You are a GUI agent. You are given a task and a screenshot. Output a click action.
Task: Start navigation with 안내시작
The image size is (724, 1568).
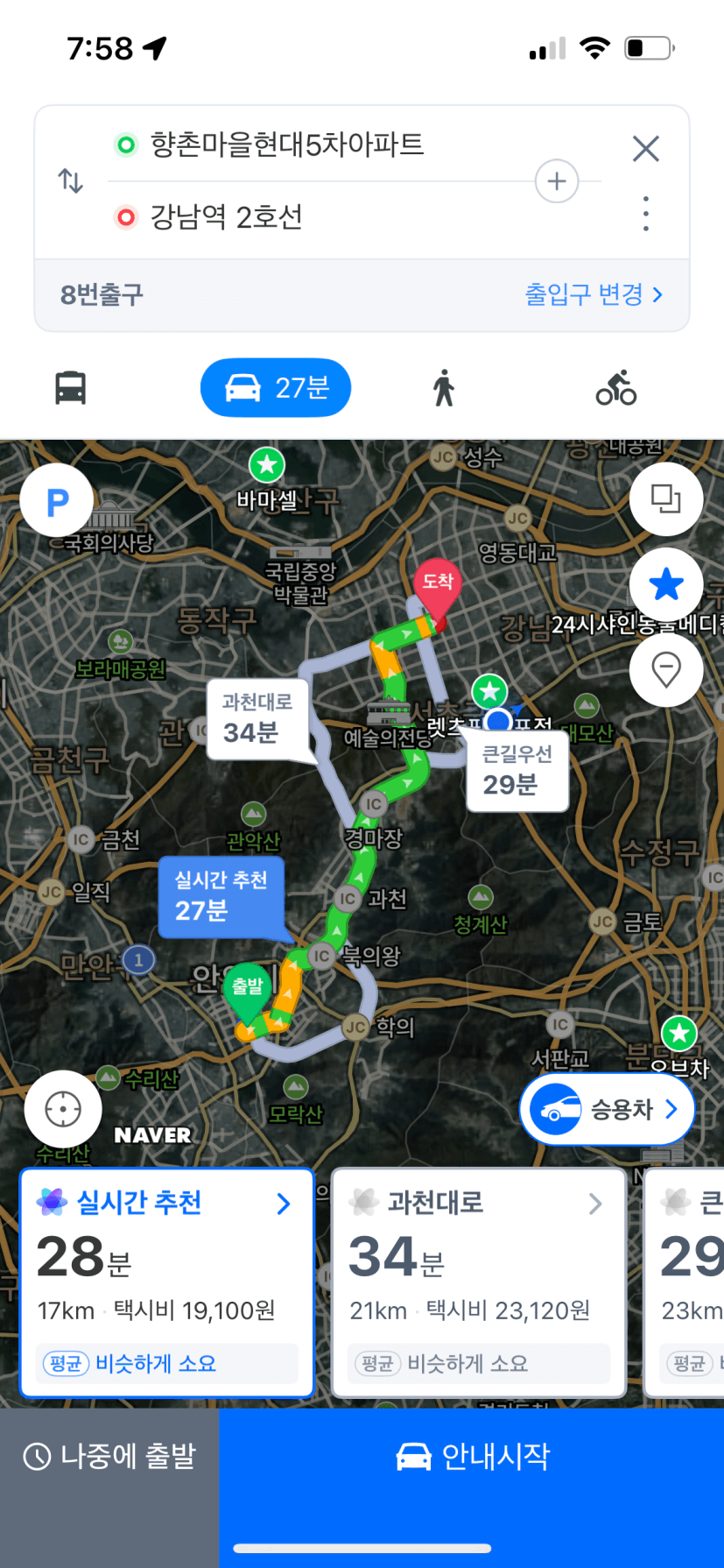pos(472,1457)
